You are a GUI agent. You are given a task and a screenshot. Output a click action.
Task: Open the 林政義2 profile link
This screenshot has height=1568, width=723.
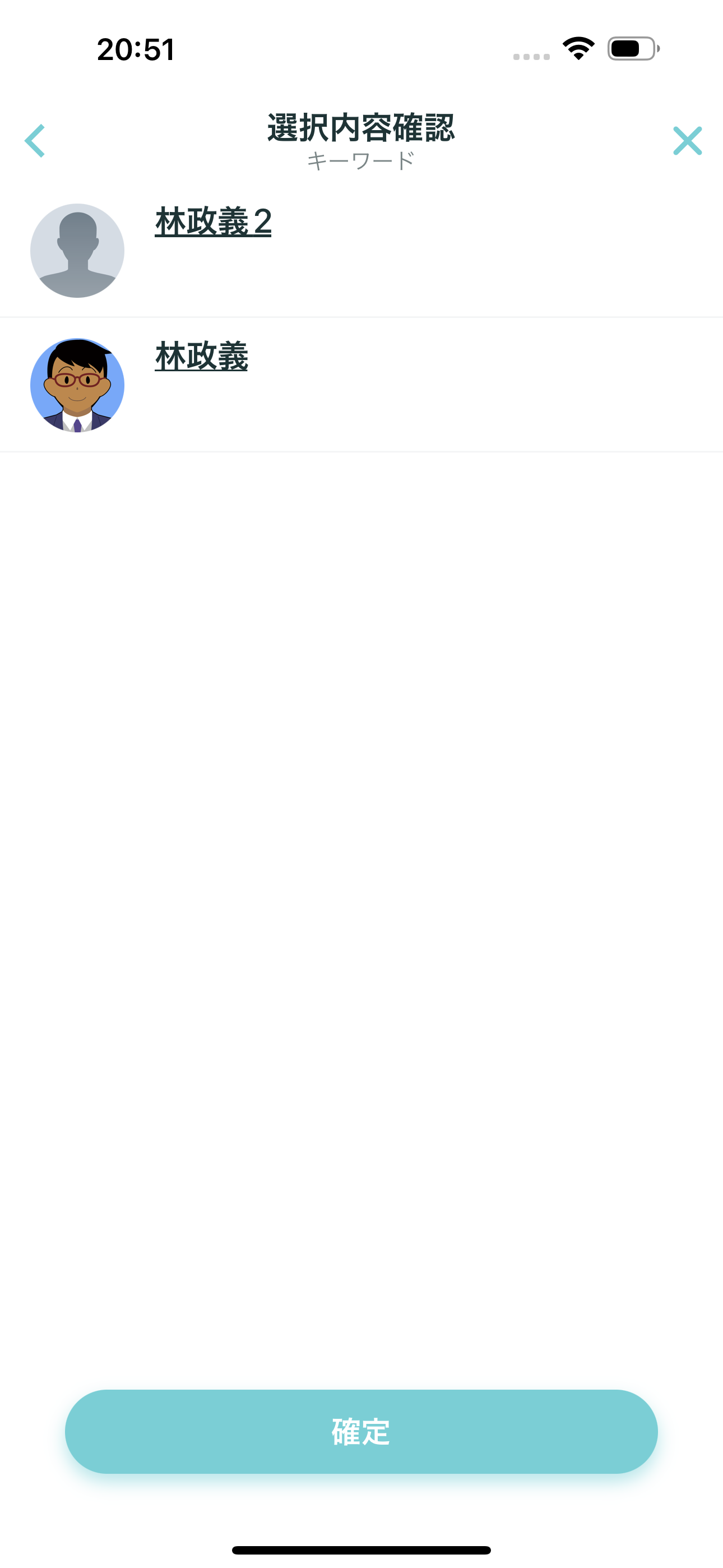coord(213,222)
